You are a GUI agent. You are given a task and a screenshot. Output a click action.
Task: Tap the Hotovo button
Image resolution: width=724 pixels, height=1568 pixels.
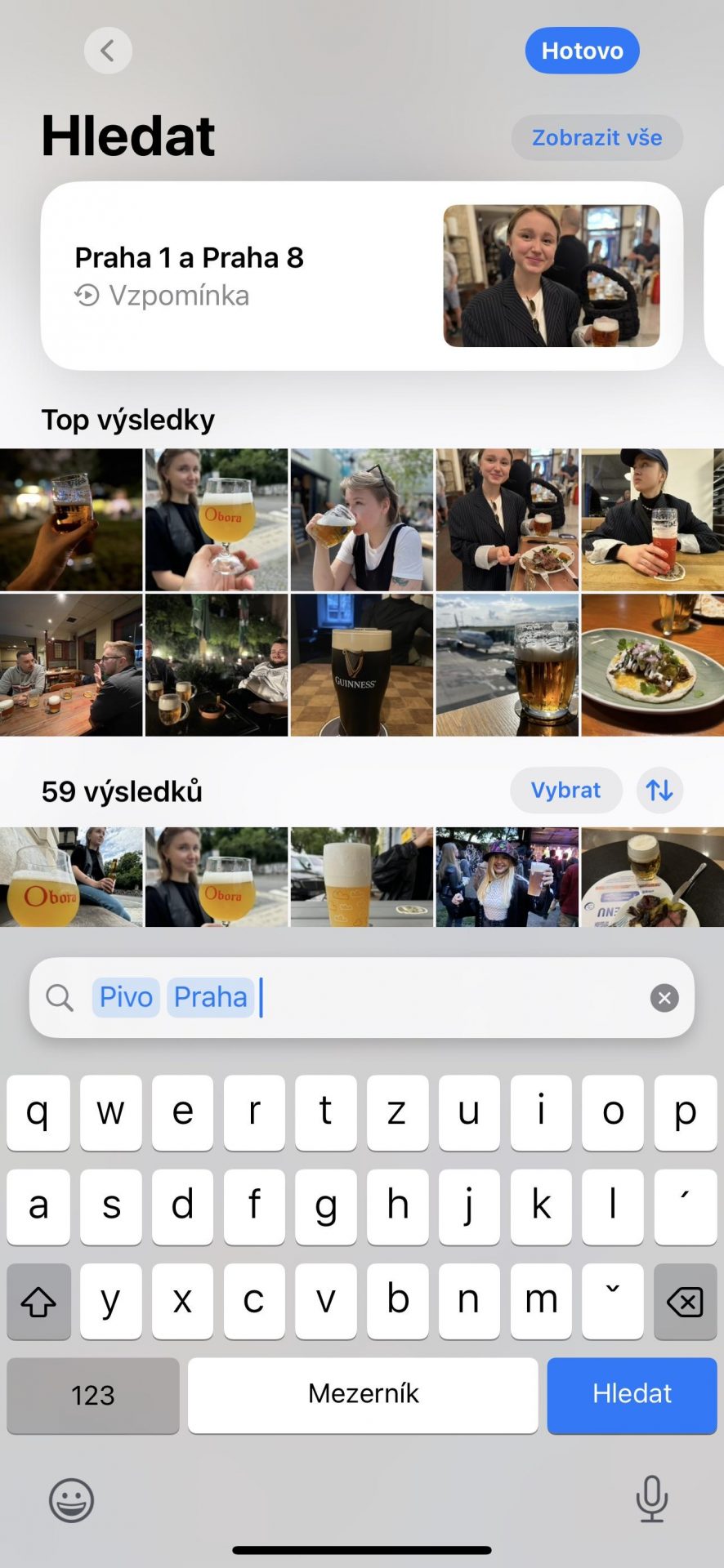pos(582,51)
